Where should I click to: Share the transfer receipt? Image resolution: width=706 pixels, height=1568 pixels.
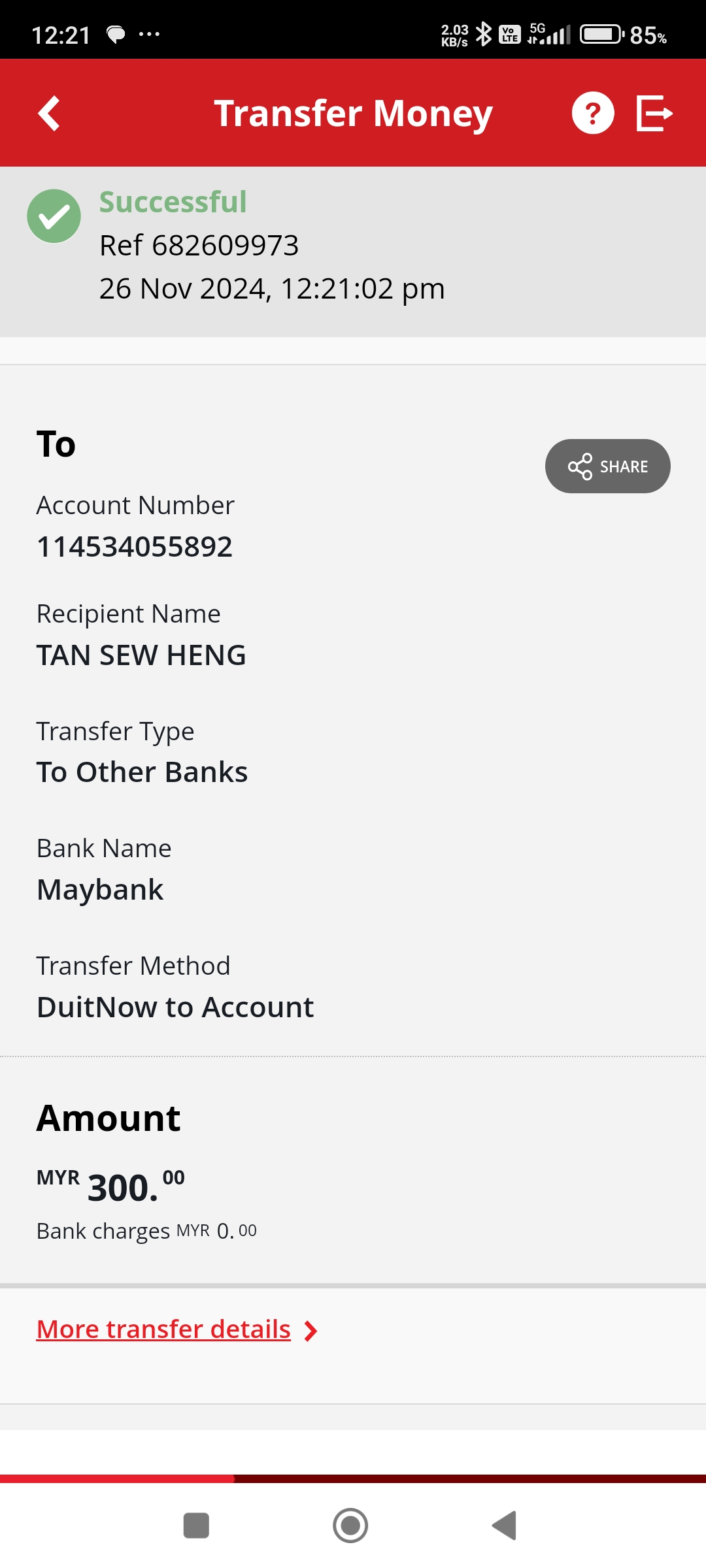pyautogui.click(x=607, y=466)
